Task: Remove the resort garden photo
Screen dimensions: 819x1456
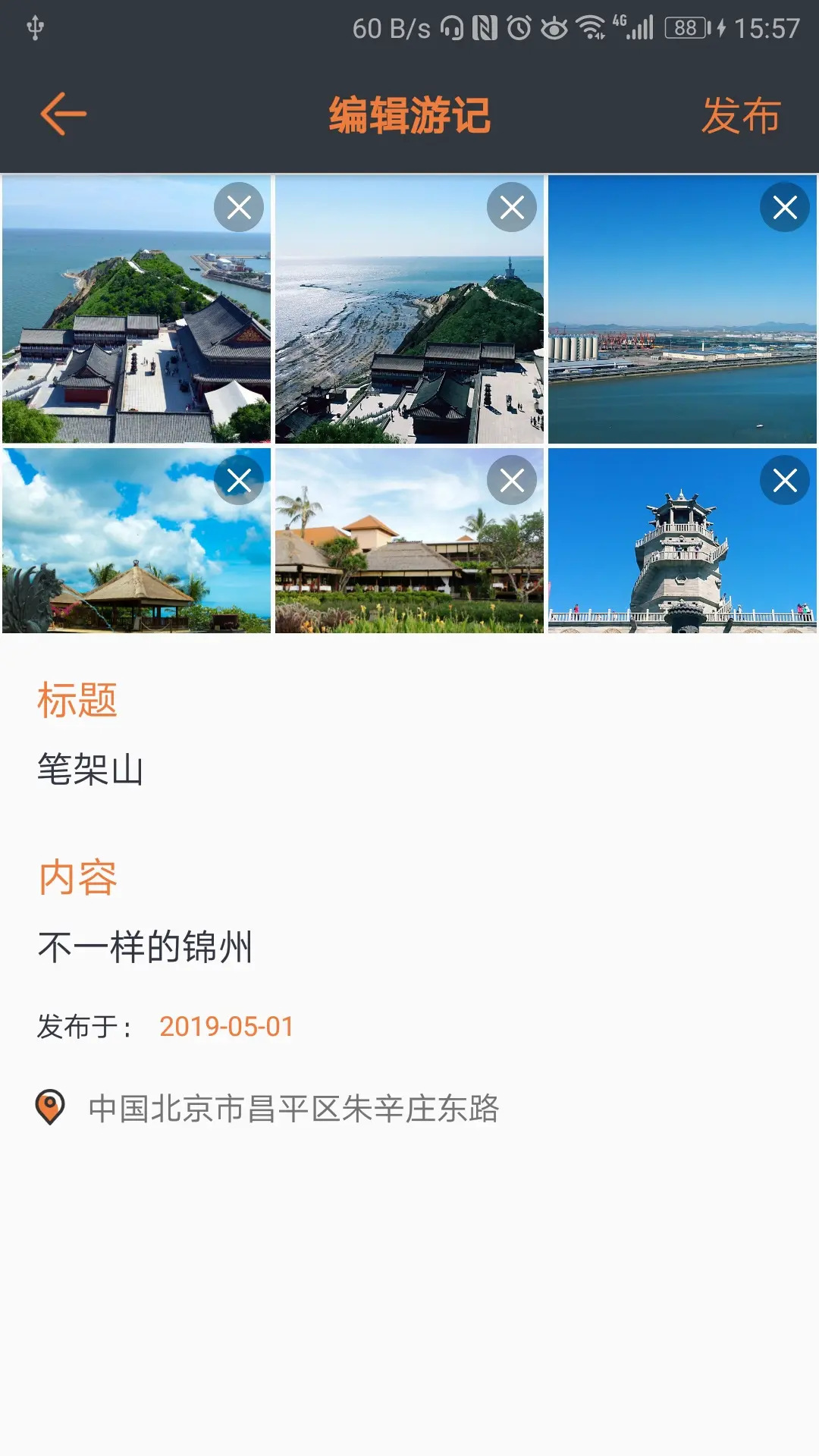Action: pyautogui.click(x=512, y=480)
